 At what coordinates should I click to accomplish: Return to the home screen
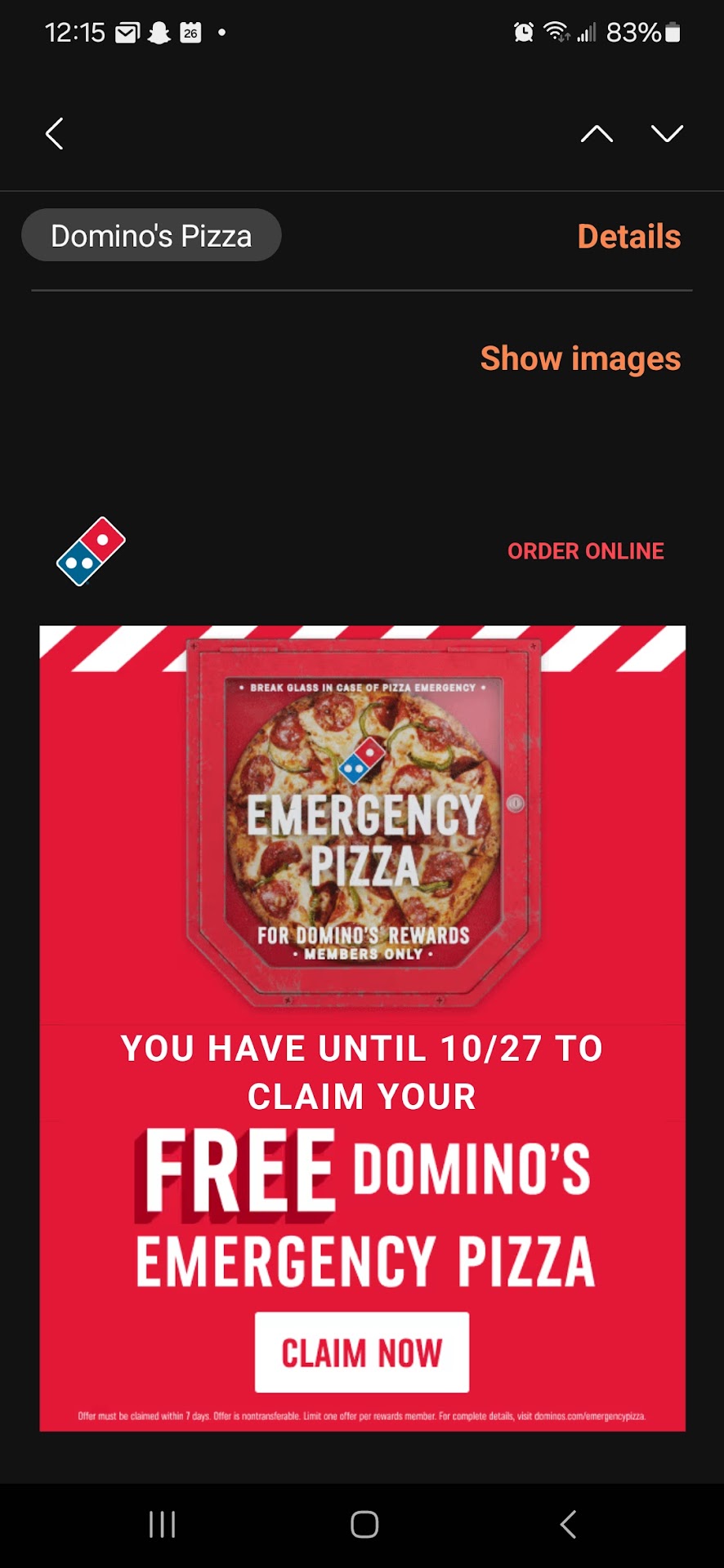[364, 1524]
